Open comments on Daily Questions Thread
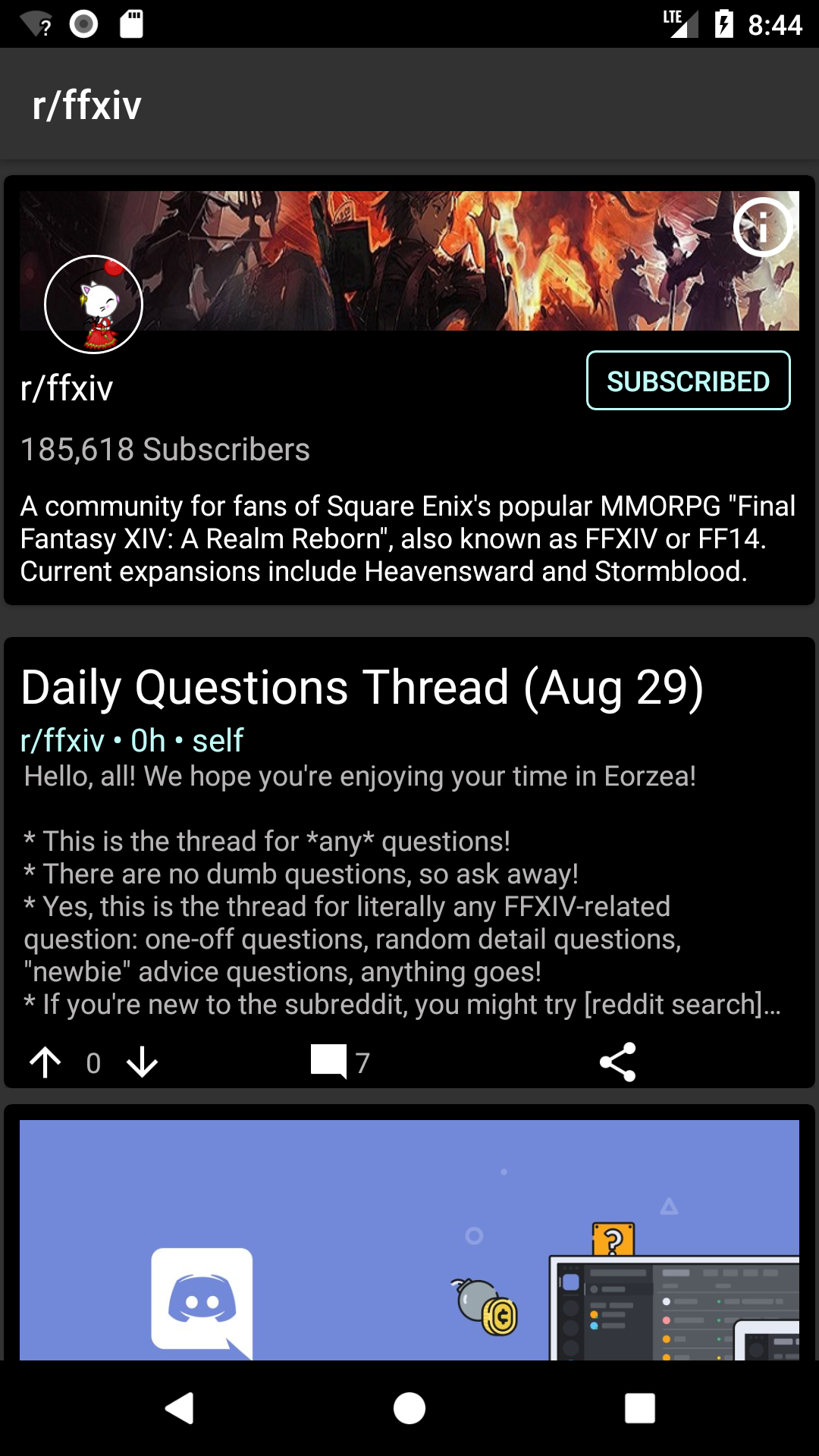This screenshot has width=819, height=1456. coord(339,1062)
